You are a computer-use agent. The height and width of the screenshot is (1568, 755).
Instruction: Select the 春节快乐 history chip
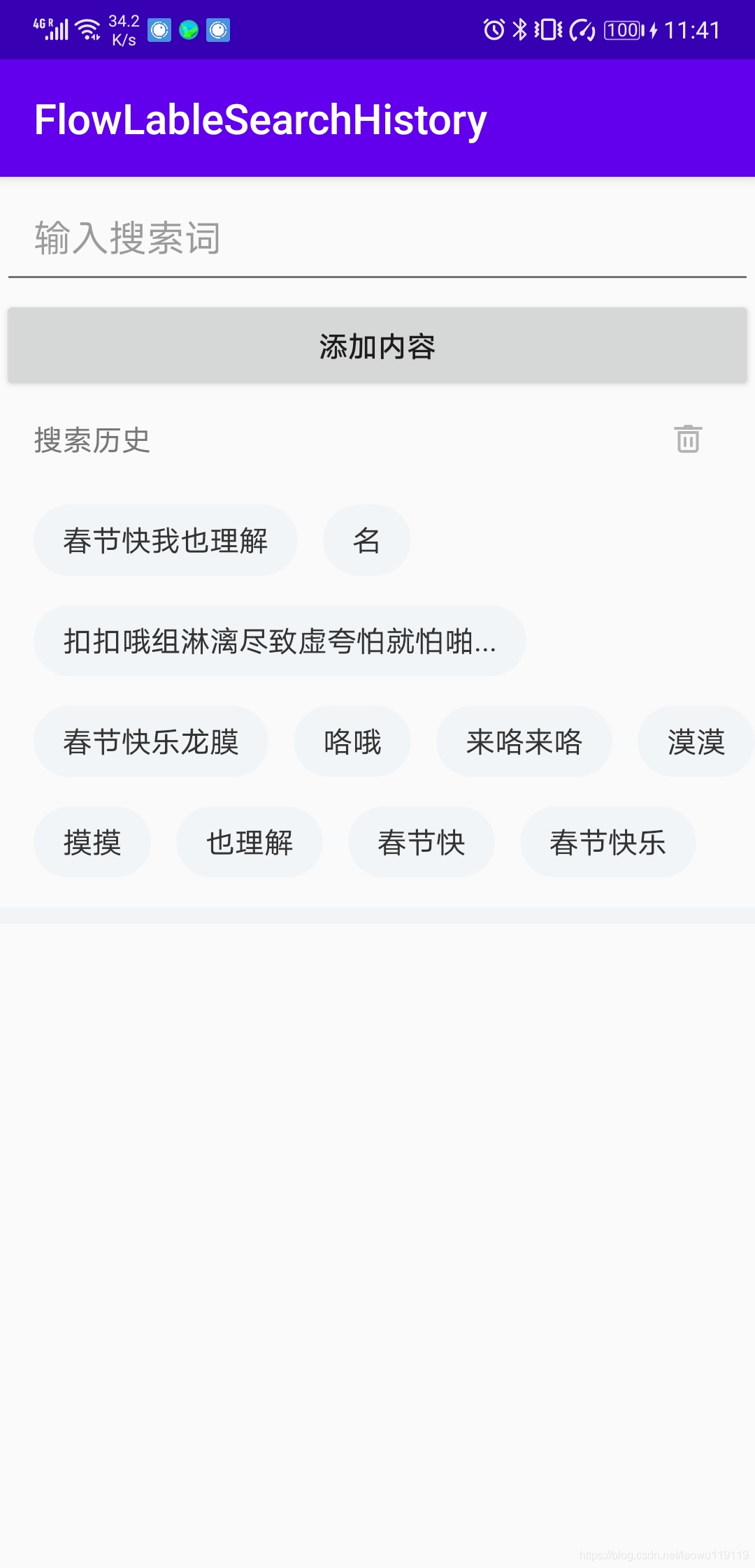tap(608, 842)
